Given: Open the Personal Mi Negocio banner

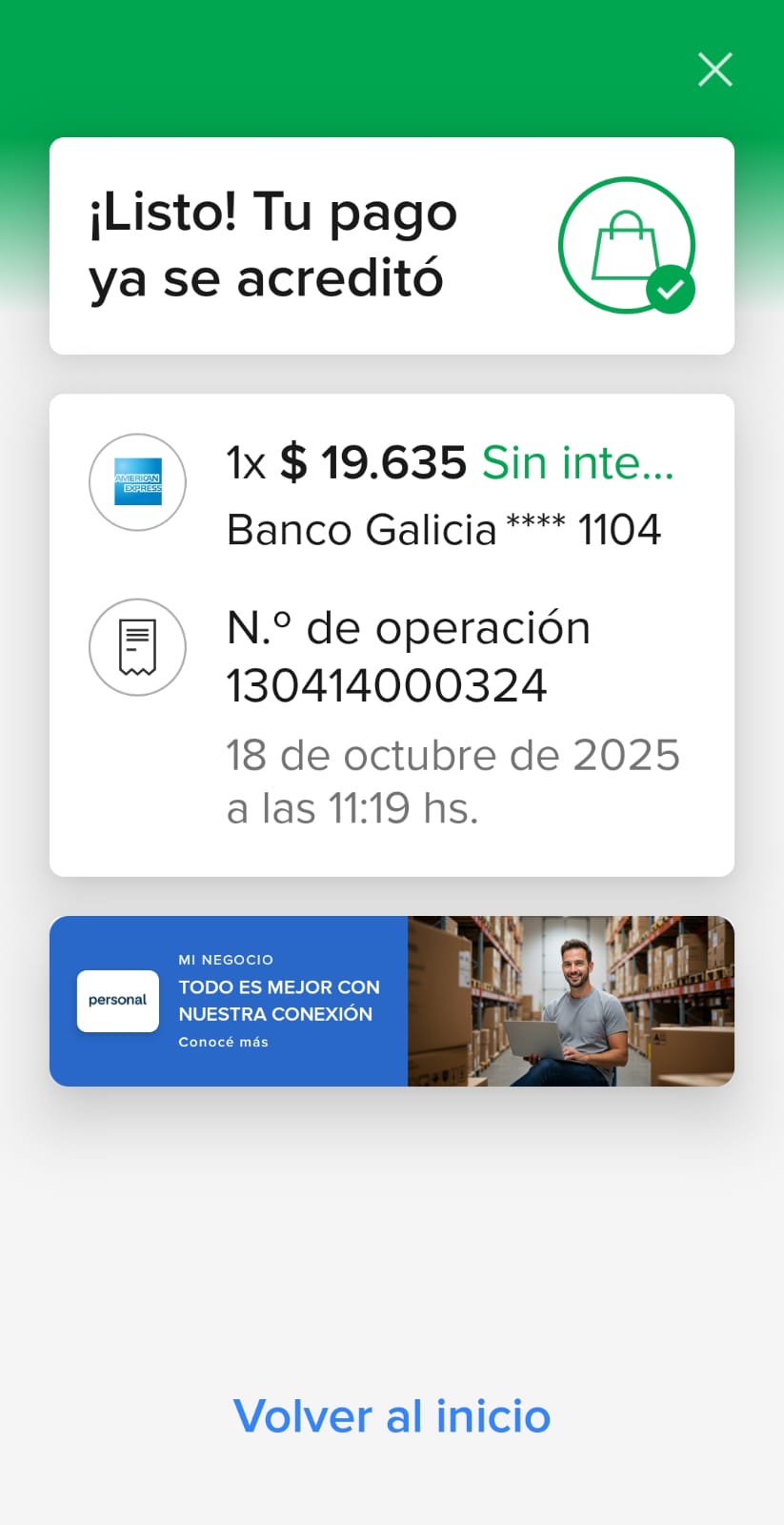Looking at the screenshot, I should [x=392, y=1001].
